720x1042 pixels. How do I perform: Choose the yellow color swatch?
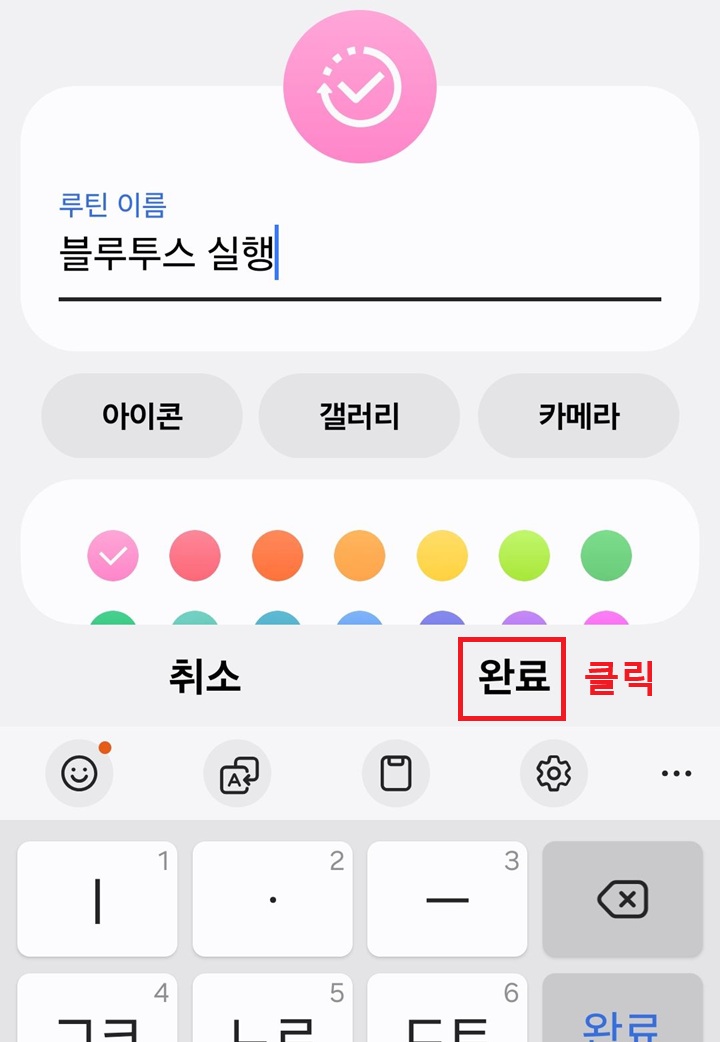(x=442, y=556)
